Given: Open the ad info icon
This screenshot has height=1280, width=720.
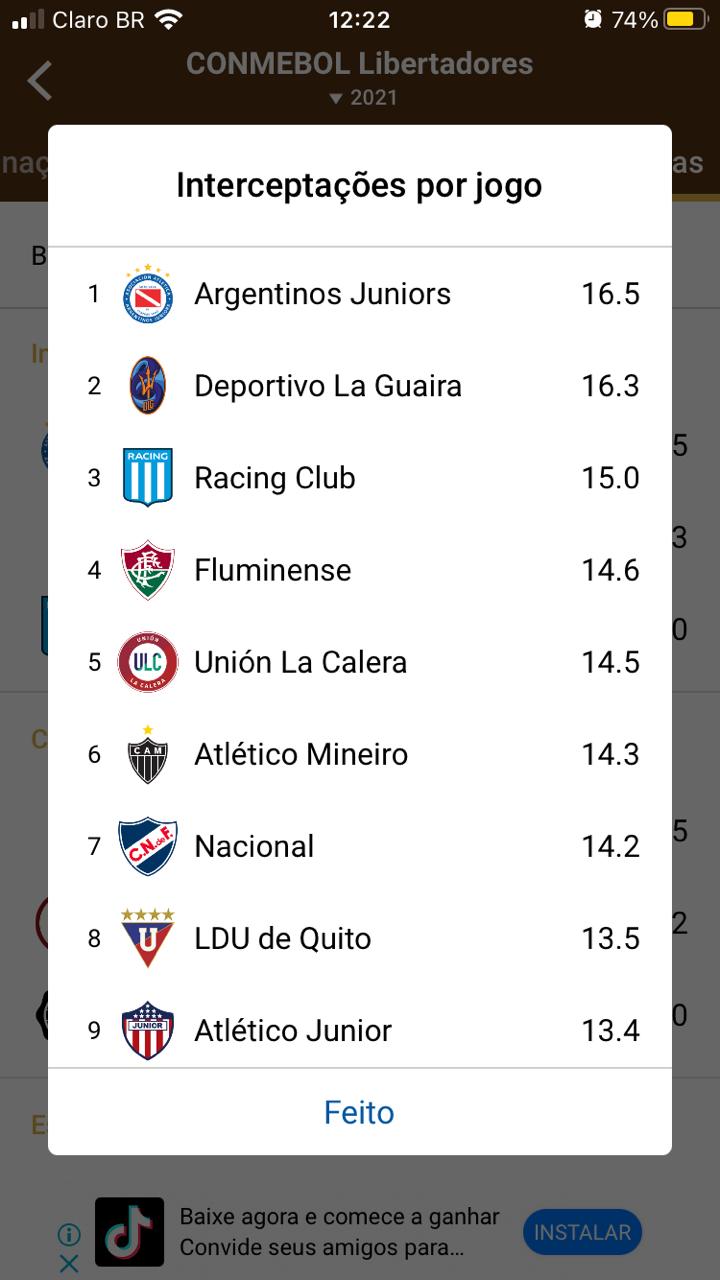Looking at the screenshot, I should [68, 1234].
